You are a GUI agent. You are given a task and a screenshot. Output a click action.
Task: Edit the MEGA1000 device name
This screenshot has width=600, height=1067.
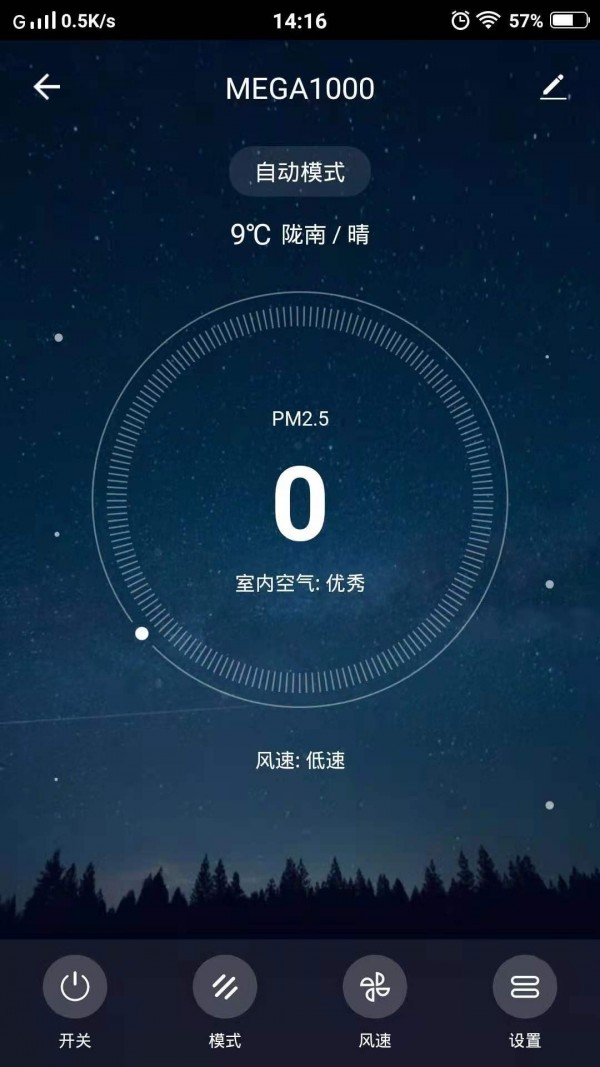(553, 88)
